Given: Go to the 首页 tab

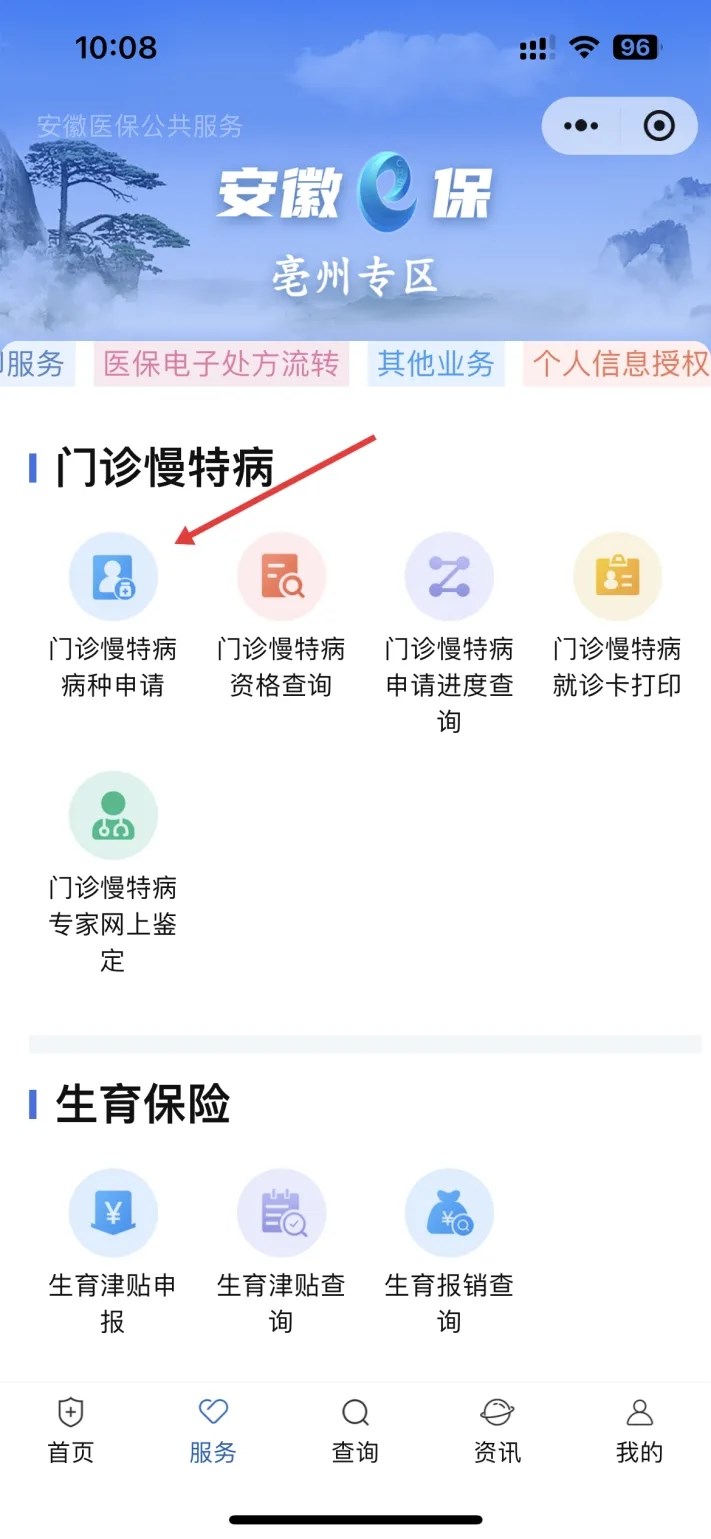Looking at the screenshot, I should click(x=71, y=1431).
